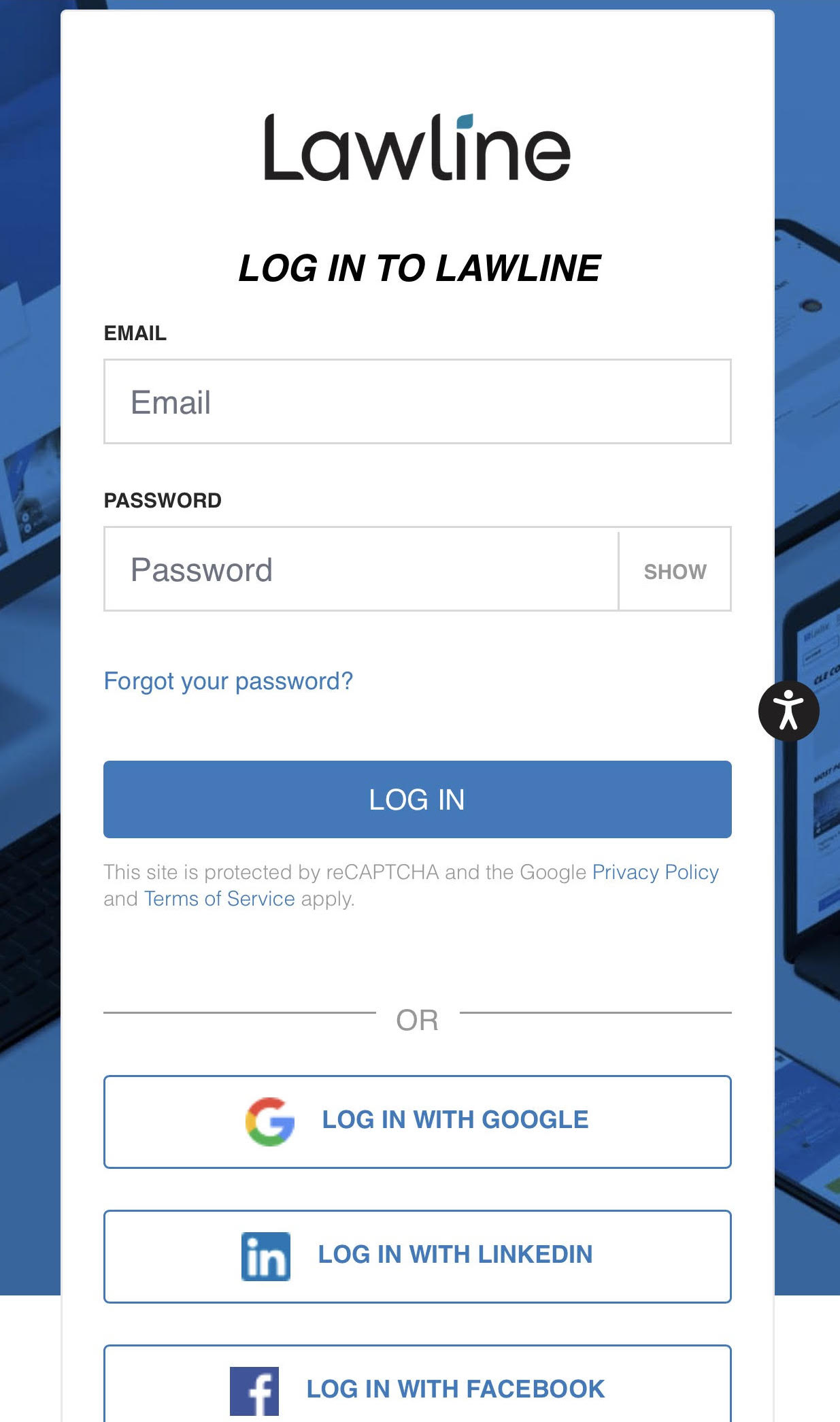Open the Terms of Service link
The width and height of the screenshot is (840, 1422).
coord(219,899)
